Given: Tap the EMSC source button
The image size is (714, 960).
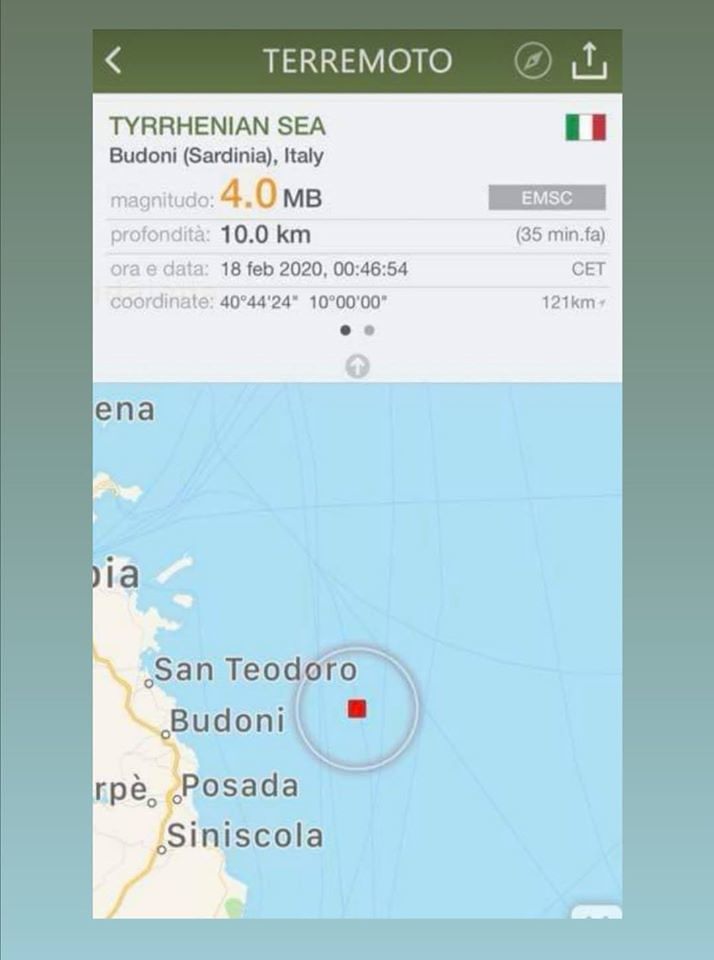Looking at the screenshot, I should tap(546, 198).
